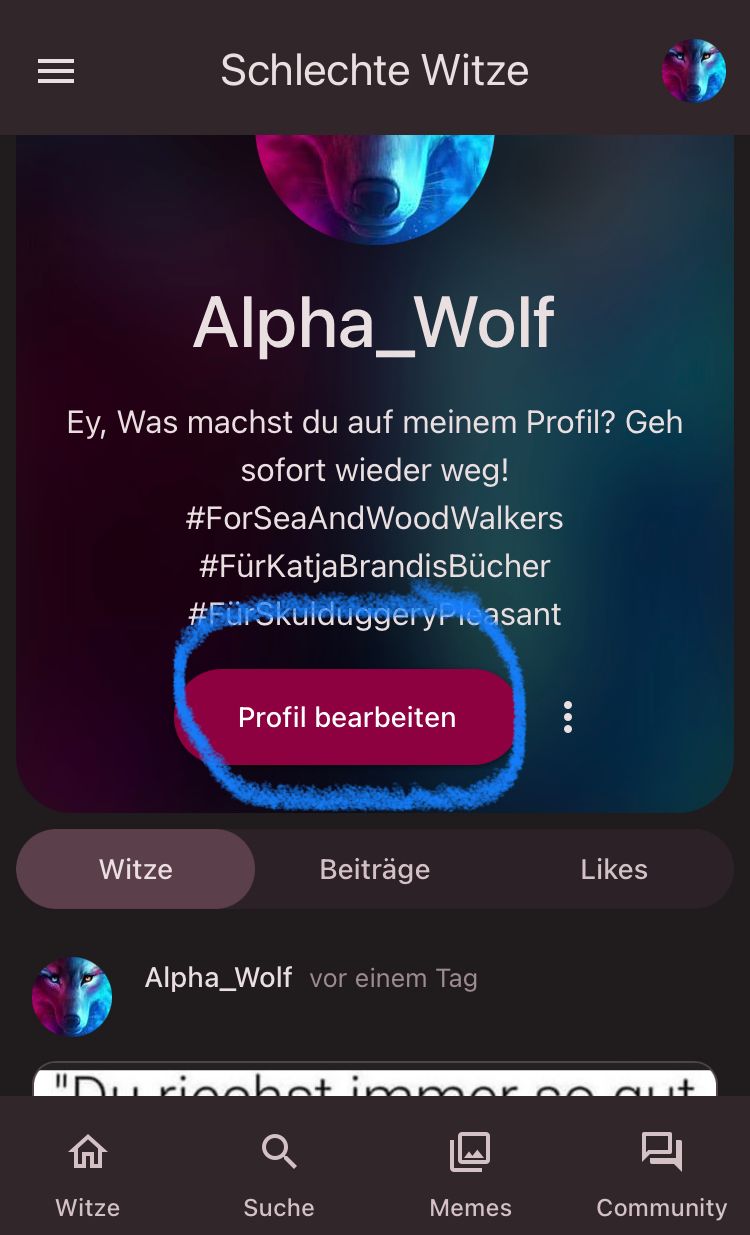Viewport: 750px width, 1235px height.
Task: Open the hamburger drawer menu
Action: click(56, 71)
